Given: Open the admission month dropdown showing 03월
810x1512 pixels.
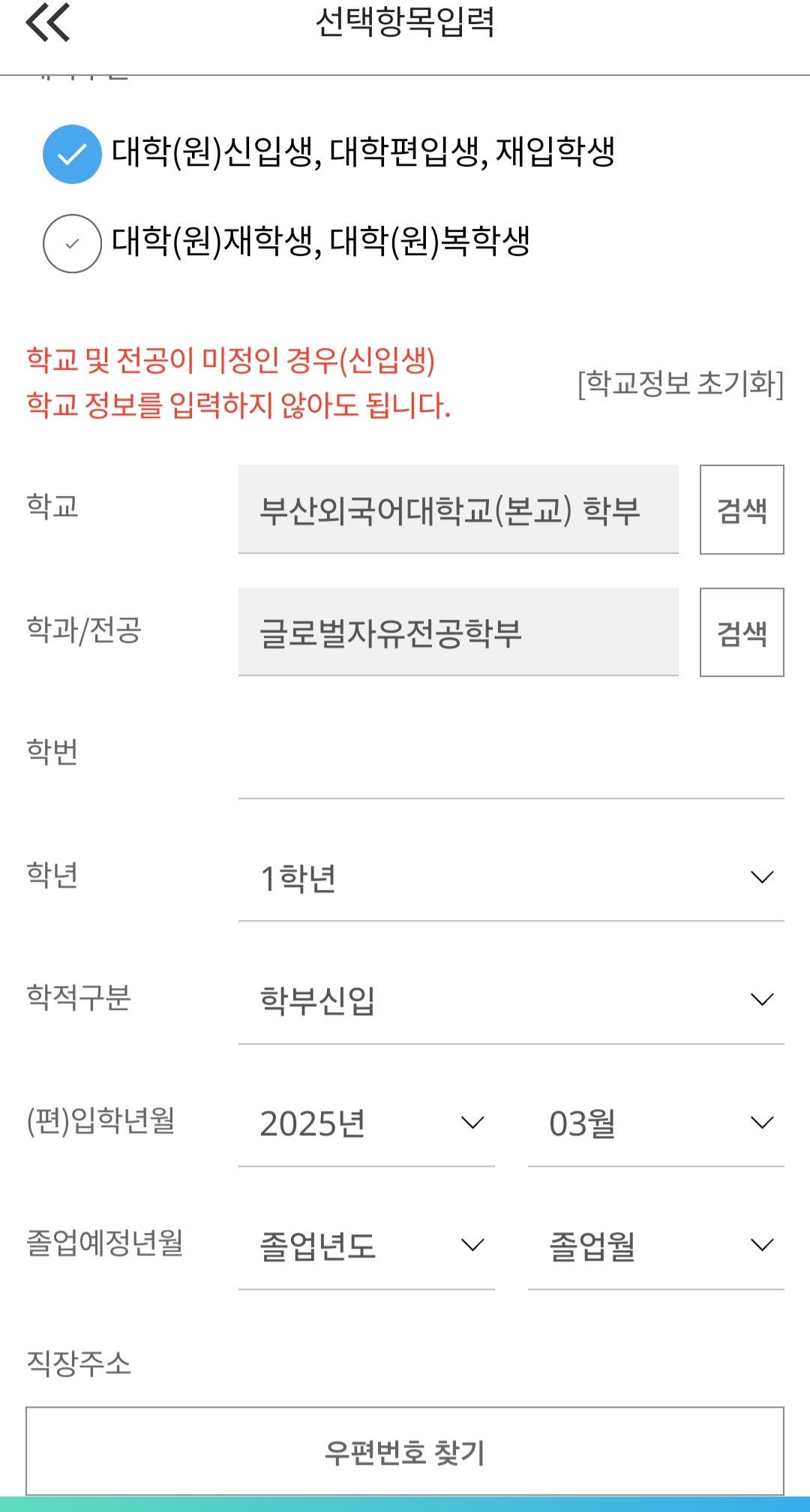Looking at the screenshot, I should 655,1123.
